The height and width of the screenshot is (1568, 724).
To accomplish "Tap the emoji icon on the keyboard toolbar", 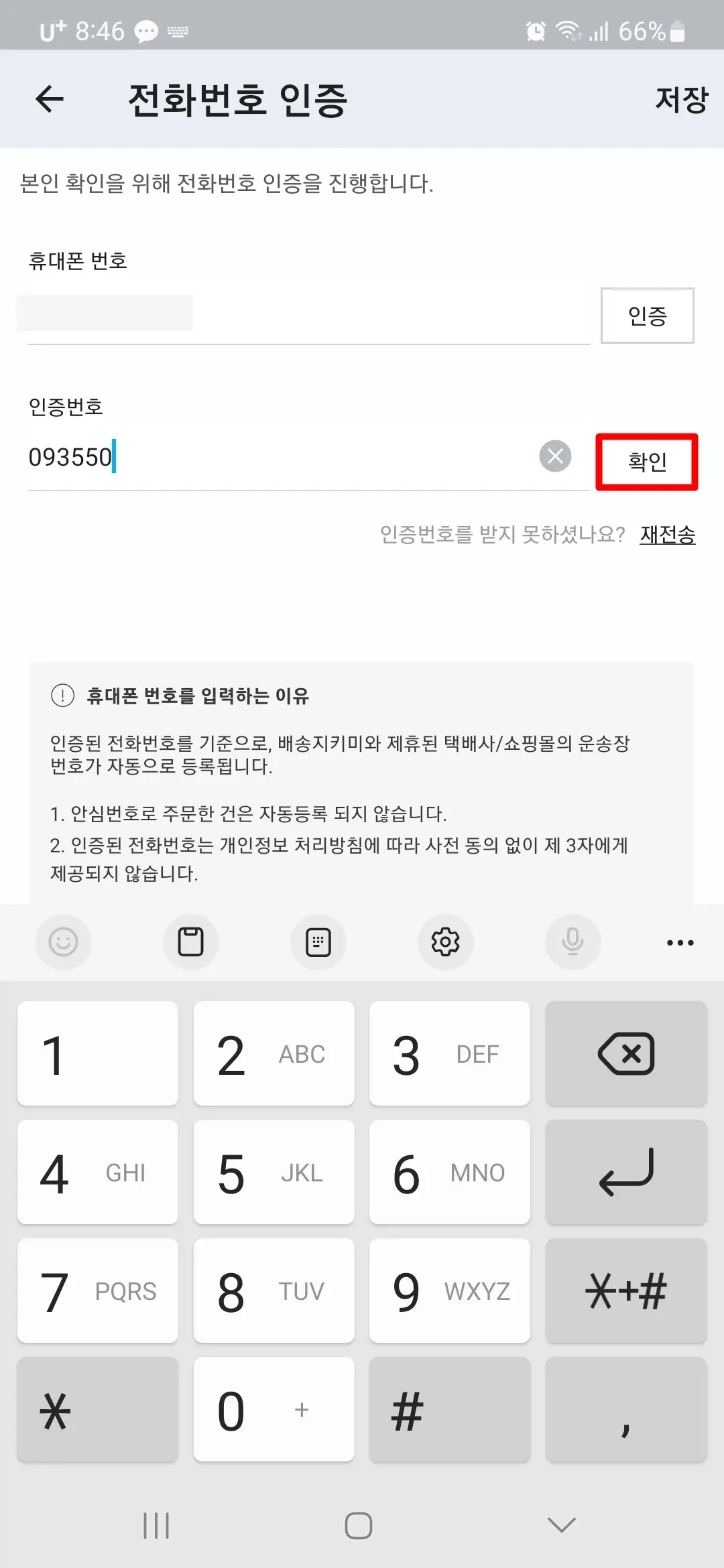I will pos(64,942).
